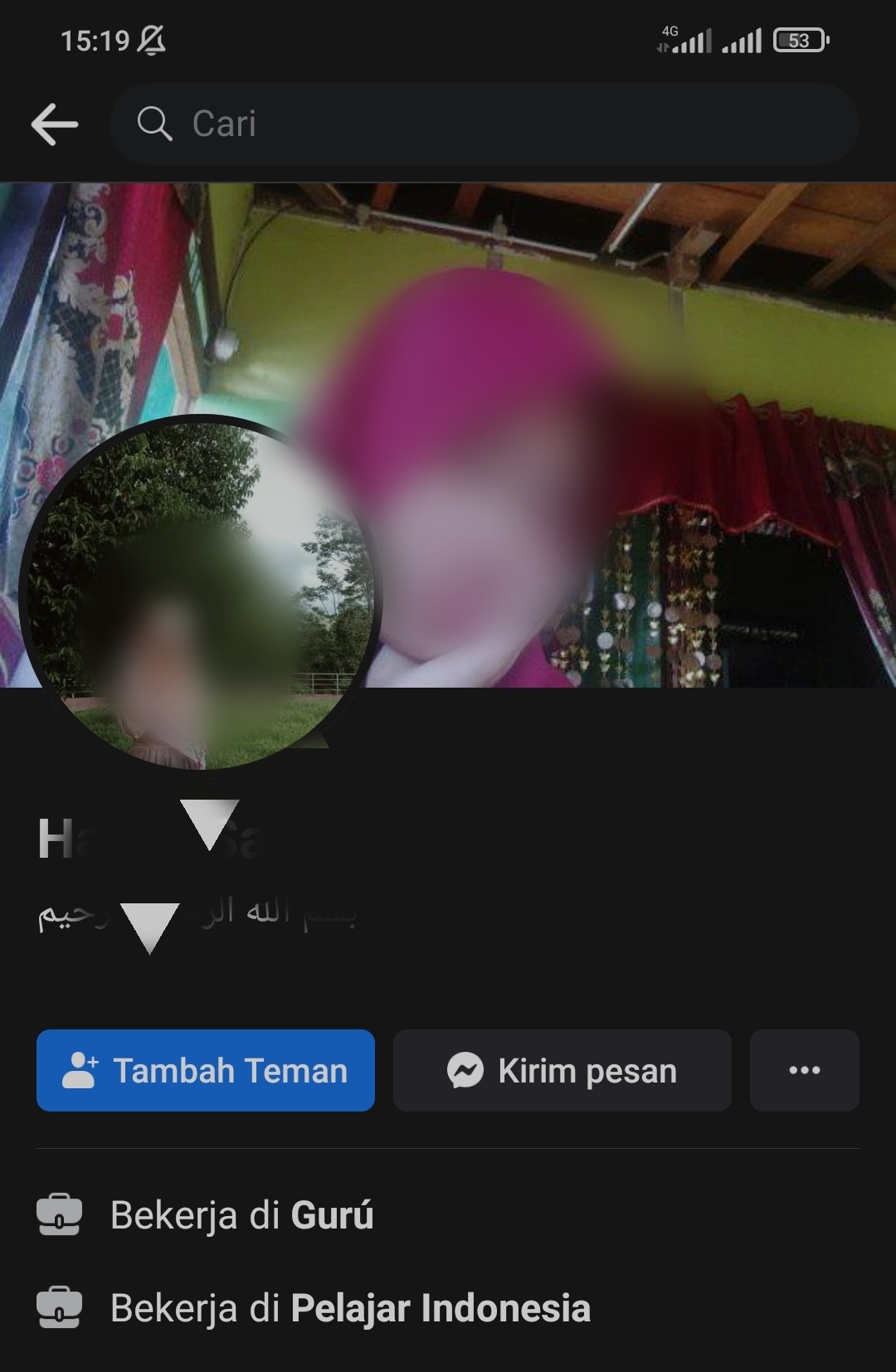Open workplace Gurú link
Viewport: 896px width, 1372px height.
pos(332,1215)
